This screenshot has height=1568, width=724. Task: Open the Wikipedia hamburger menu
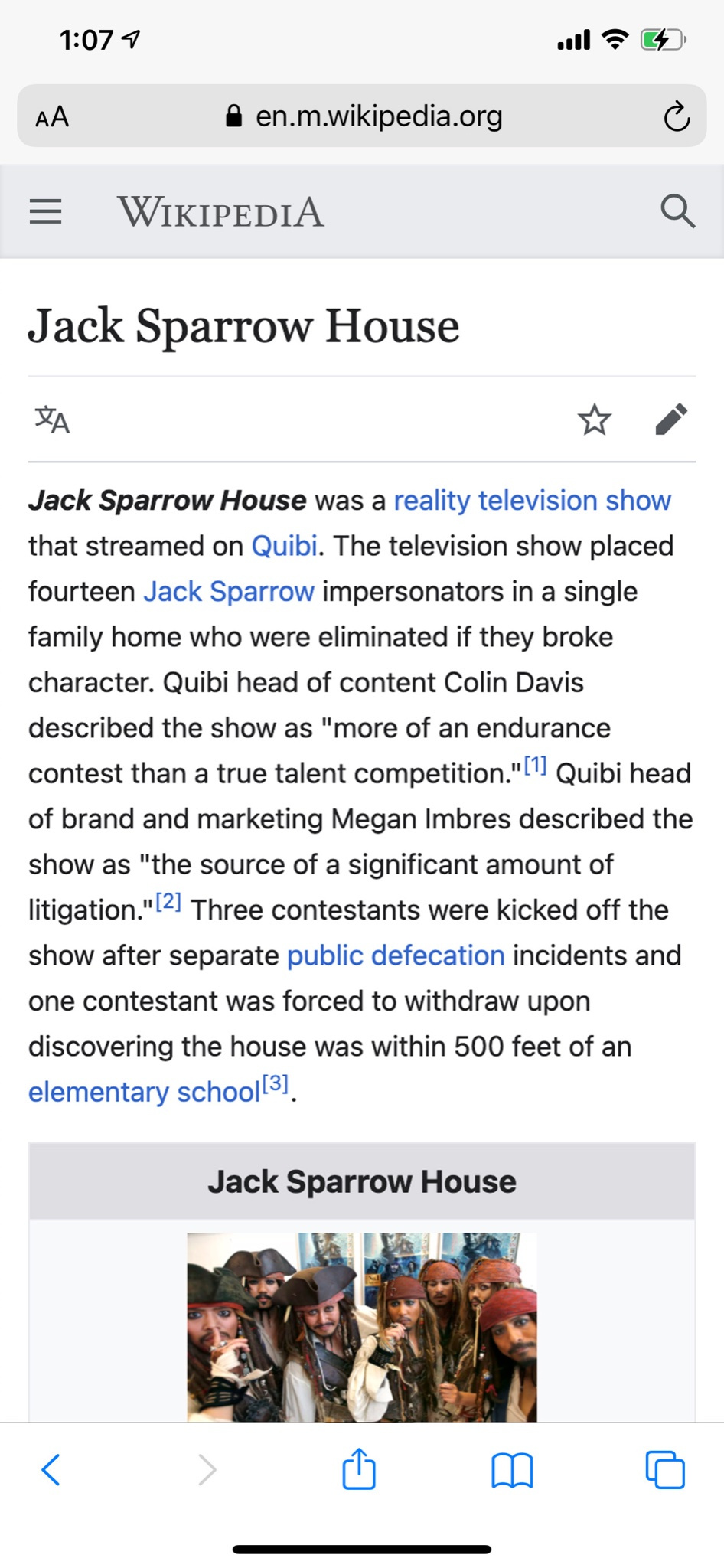45,211
